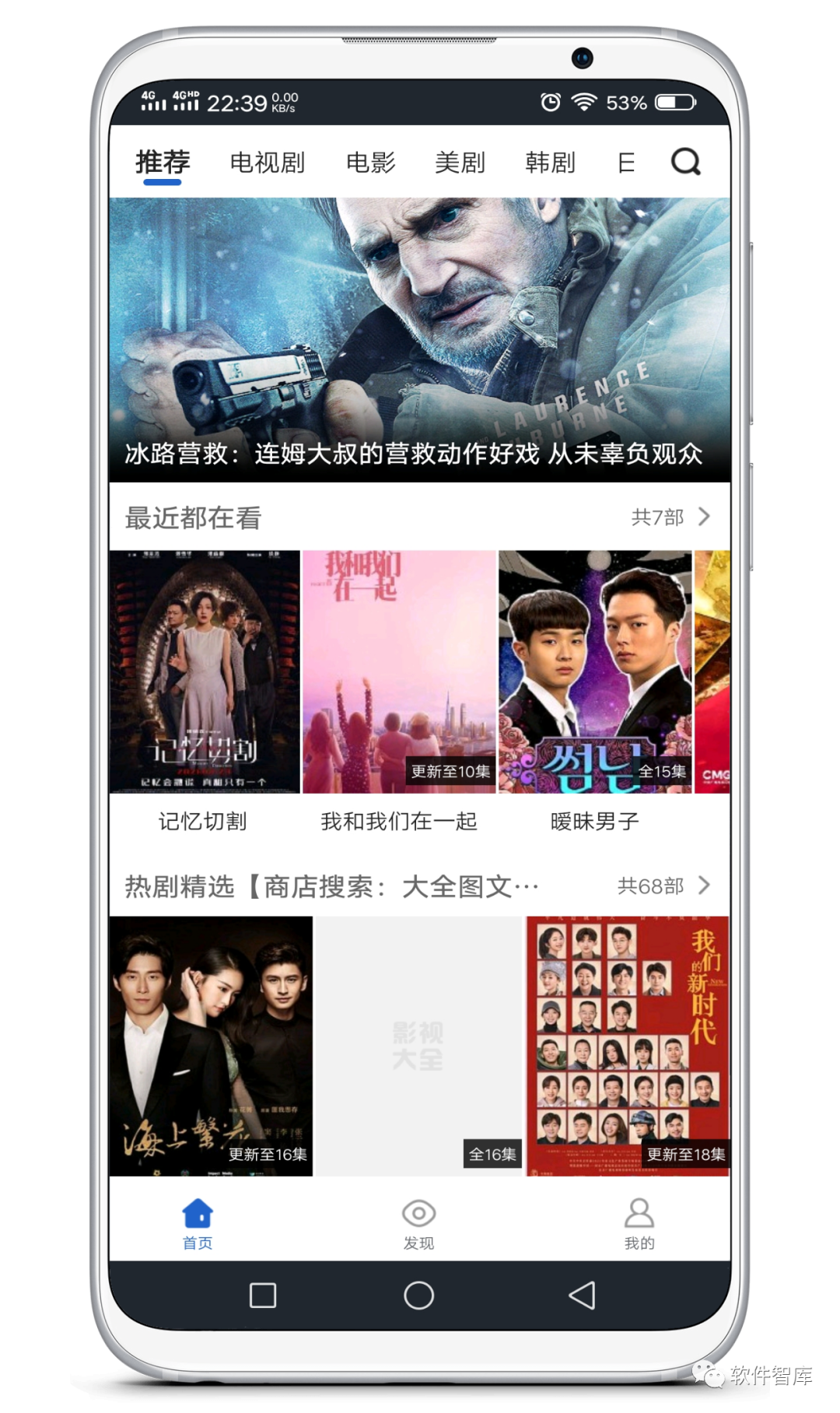Open the 冰路营救 featured banner
The height and width of the screenshot is (1413, 840).
coord(419,338)
